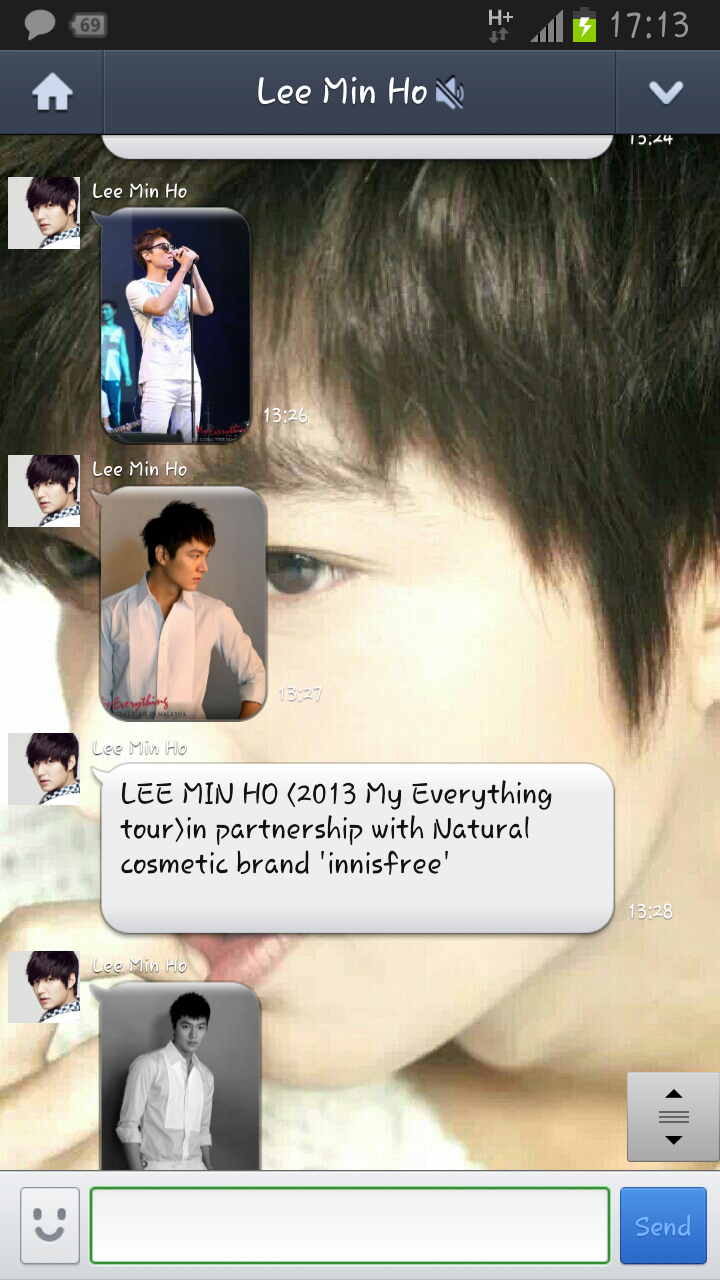The width and height of the screenshot is (720, 1280).
Task: Tap the Send button
Action: tap(663, 1226)
